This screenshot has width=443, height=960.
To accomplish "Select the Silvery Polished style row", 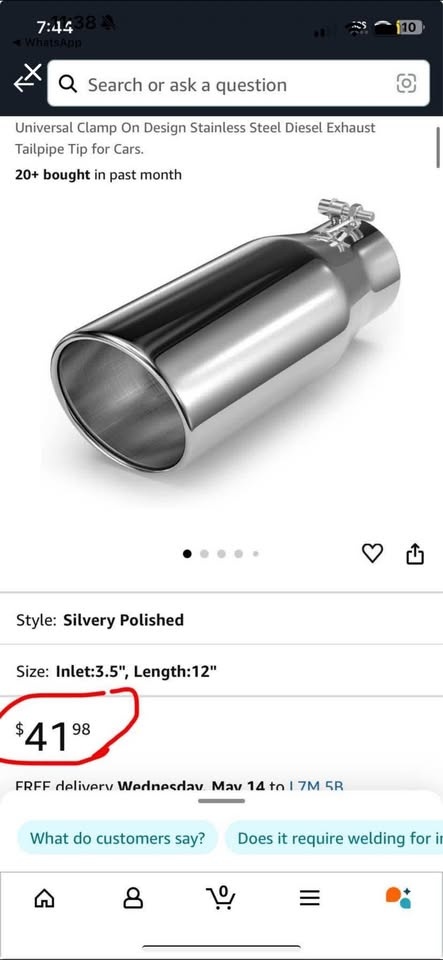I will 222,620.
